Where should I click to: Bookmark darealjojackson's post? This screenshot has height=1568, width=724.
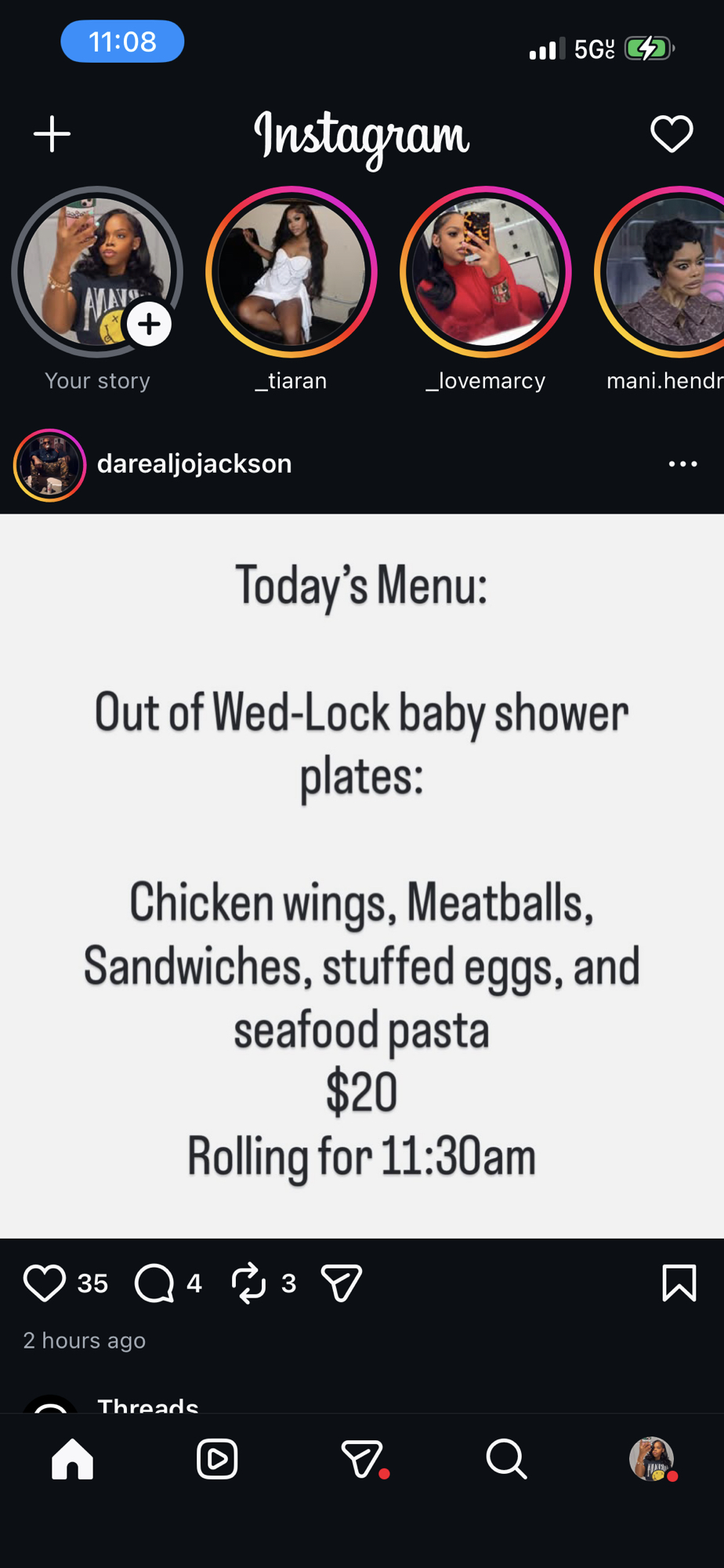679,1283
